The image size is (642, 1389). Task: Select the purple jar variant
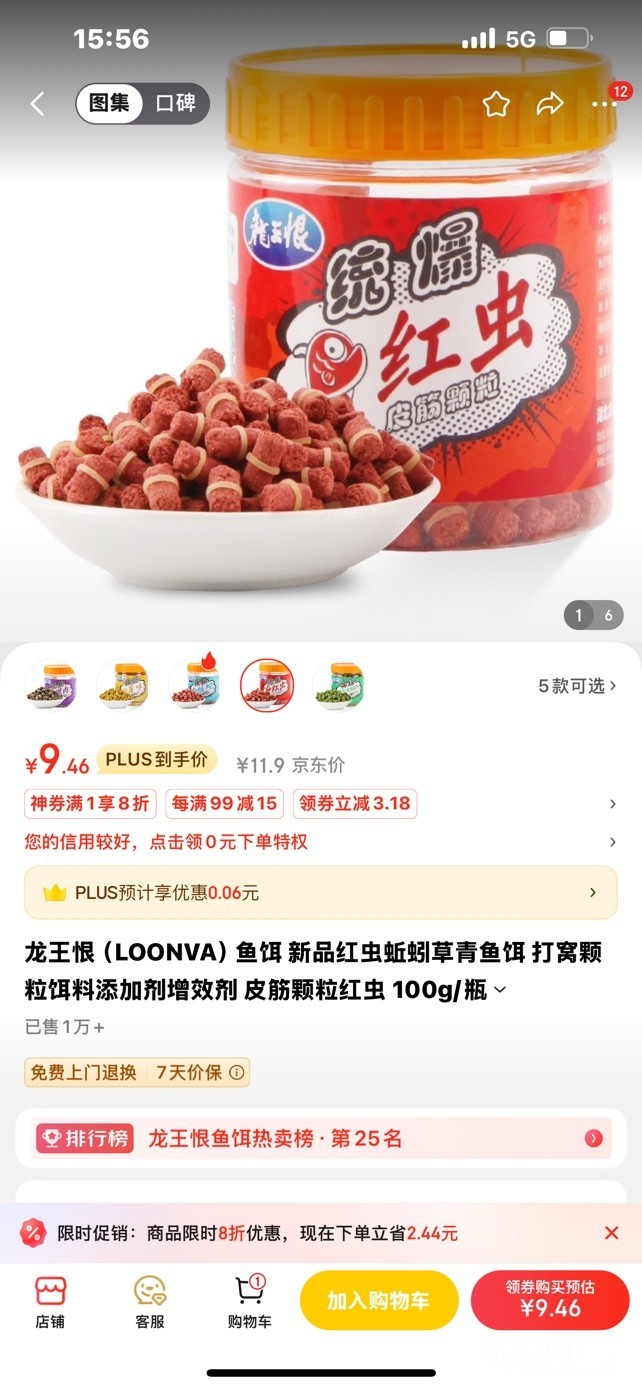(50, 686)
